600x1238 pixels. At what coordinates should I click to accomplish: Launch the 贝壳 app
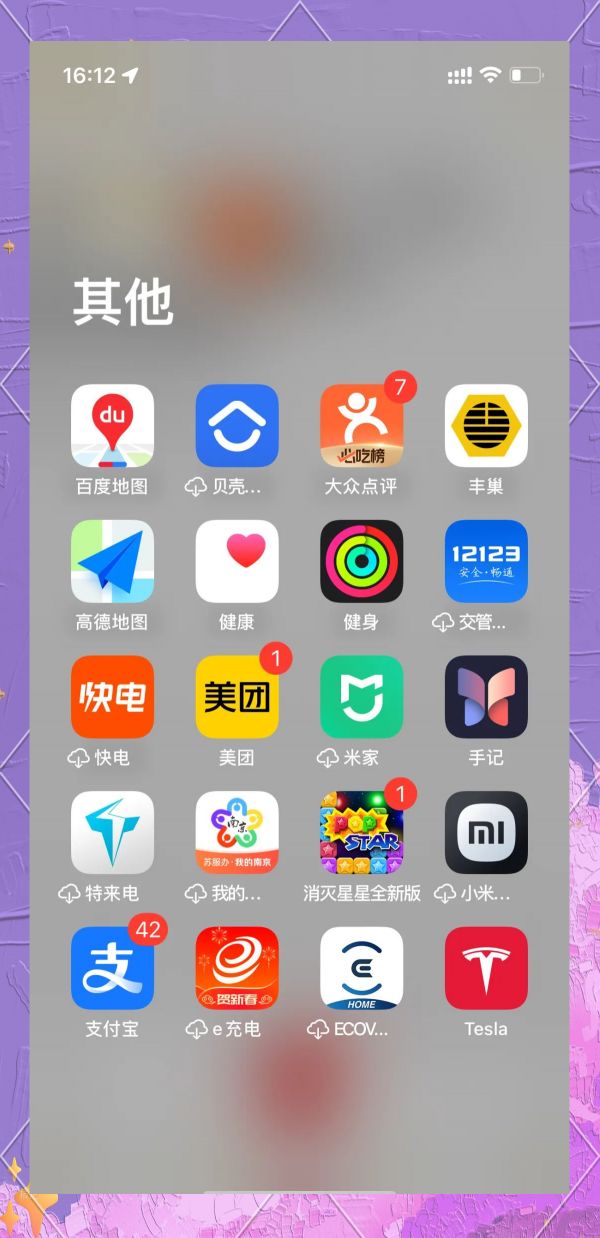click(x=237, y=426)
